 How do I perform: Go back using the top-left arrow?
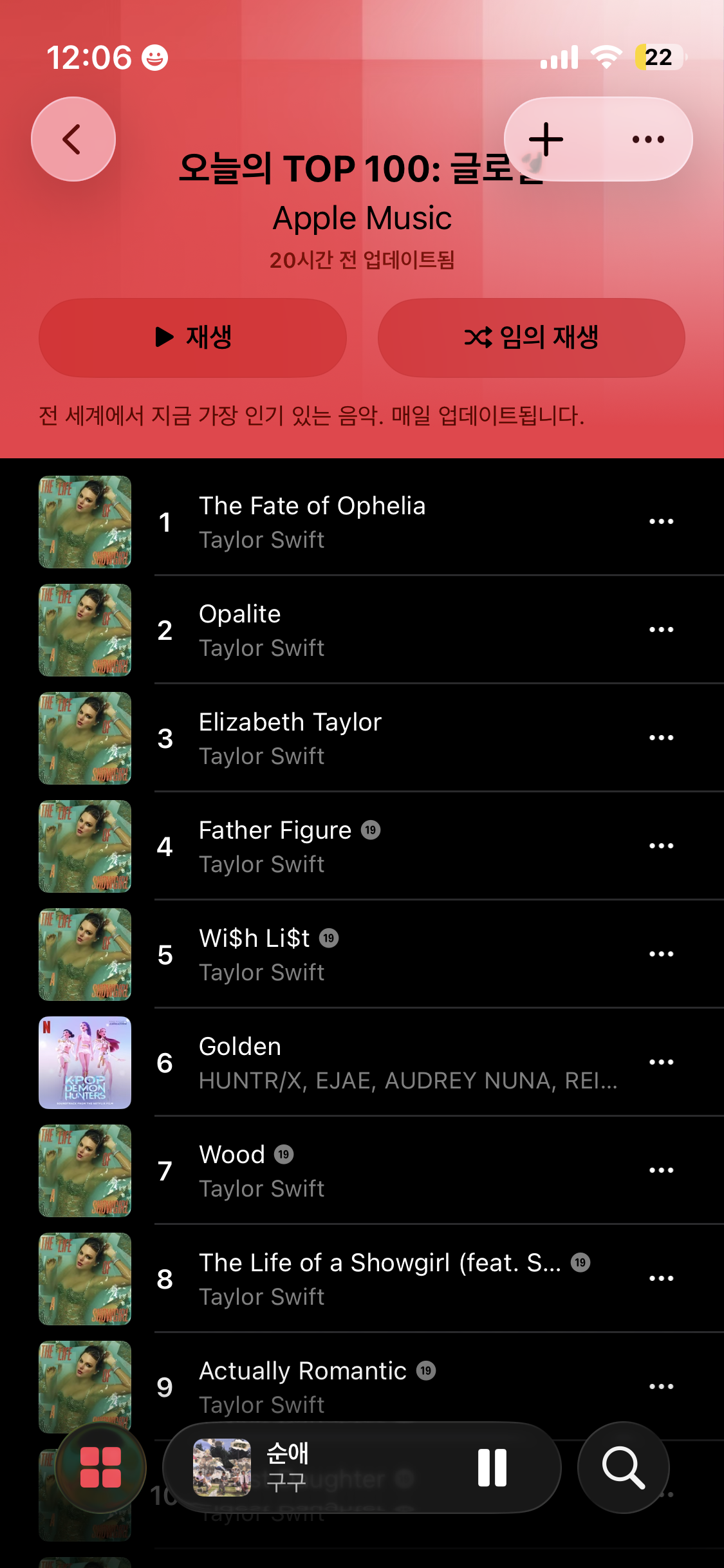(x=73, y=139)
